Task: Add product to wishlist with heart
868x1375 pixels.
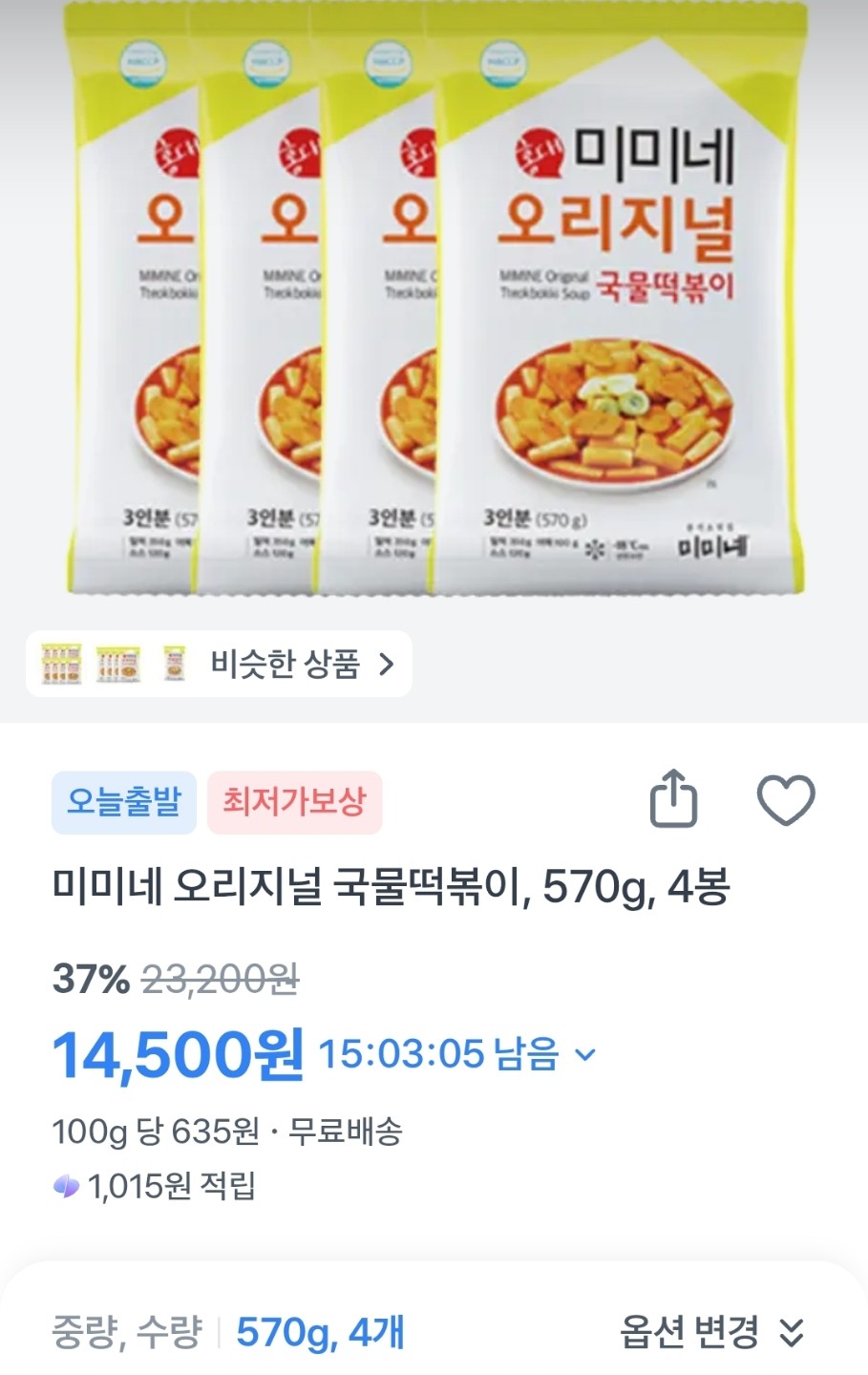Action: coord(785,799)
